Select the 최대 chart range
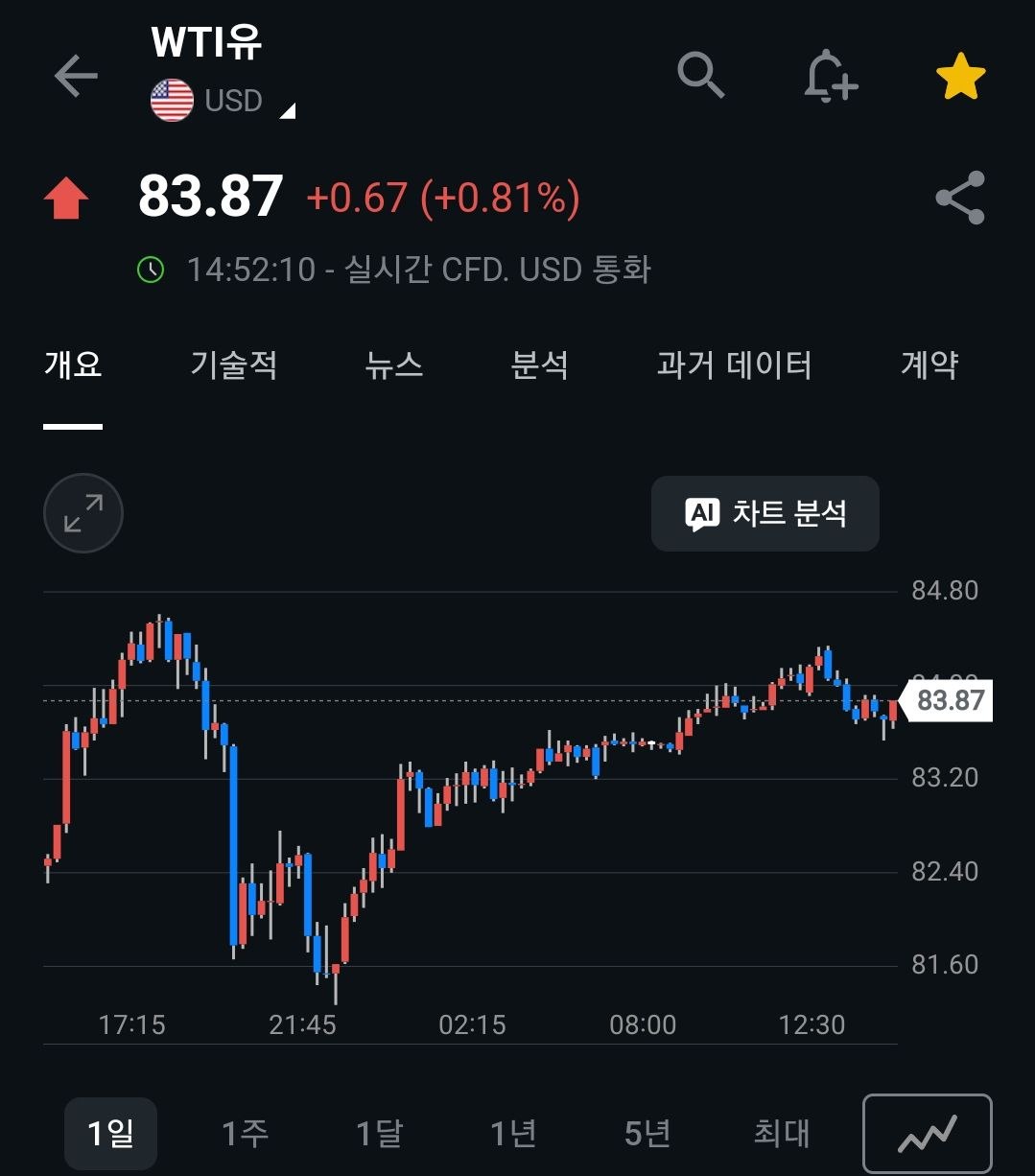The height and width of the screenshot is (1176, 1035). point(782,1134)
